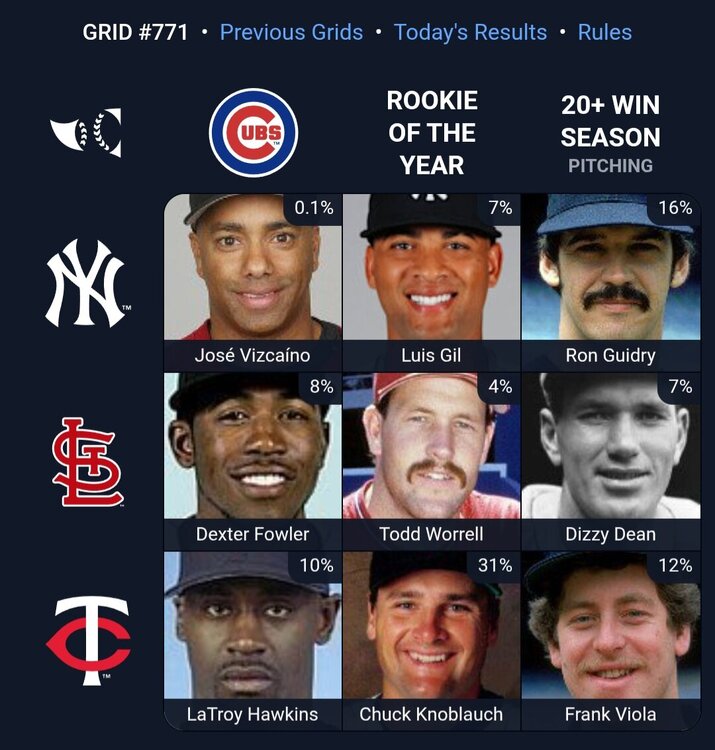The image size is (715, 750).
Task: View Today's Results
Action: click(470, 32)
